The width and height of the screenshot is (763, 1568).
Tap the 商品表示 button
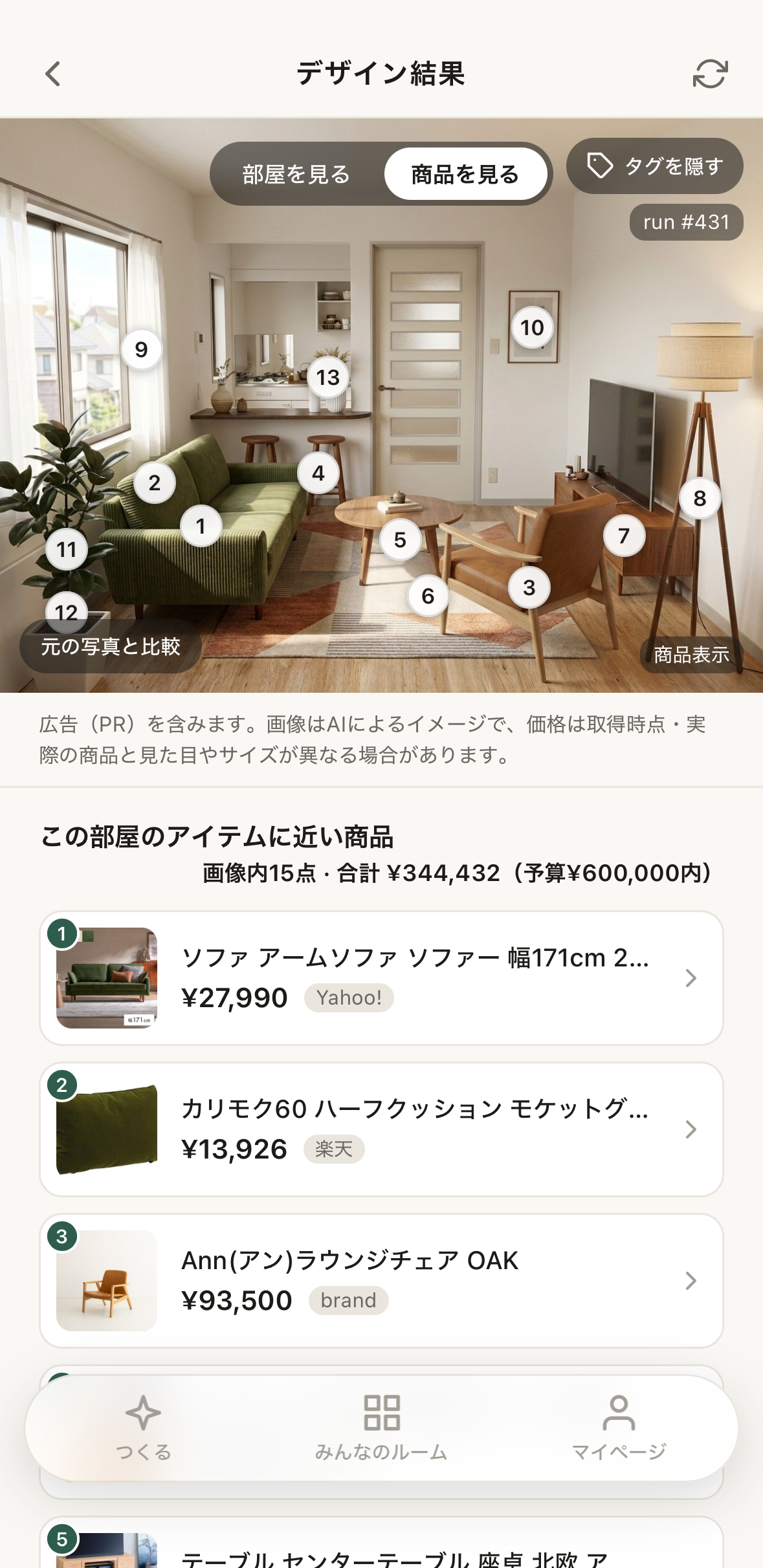click(691, 655)
